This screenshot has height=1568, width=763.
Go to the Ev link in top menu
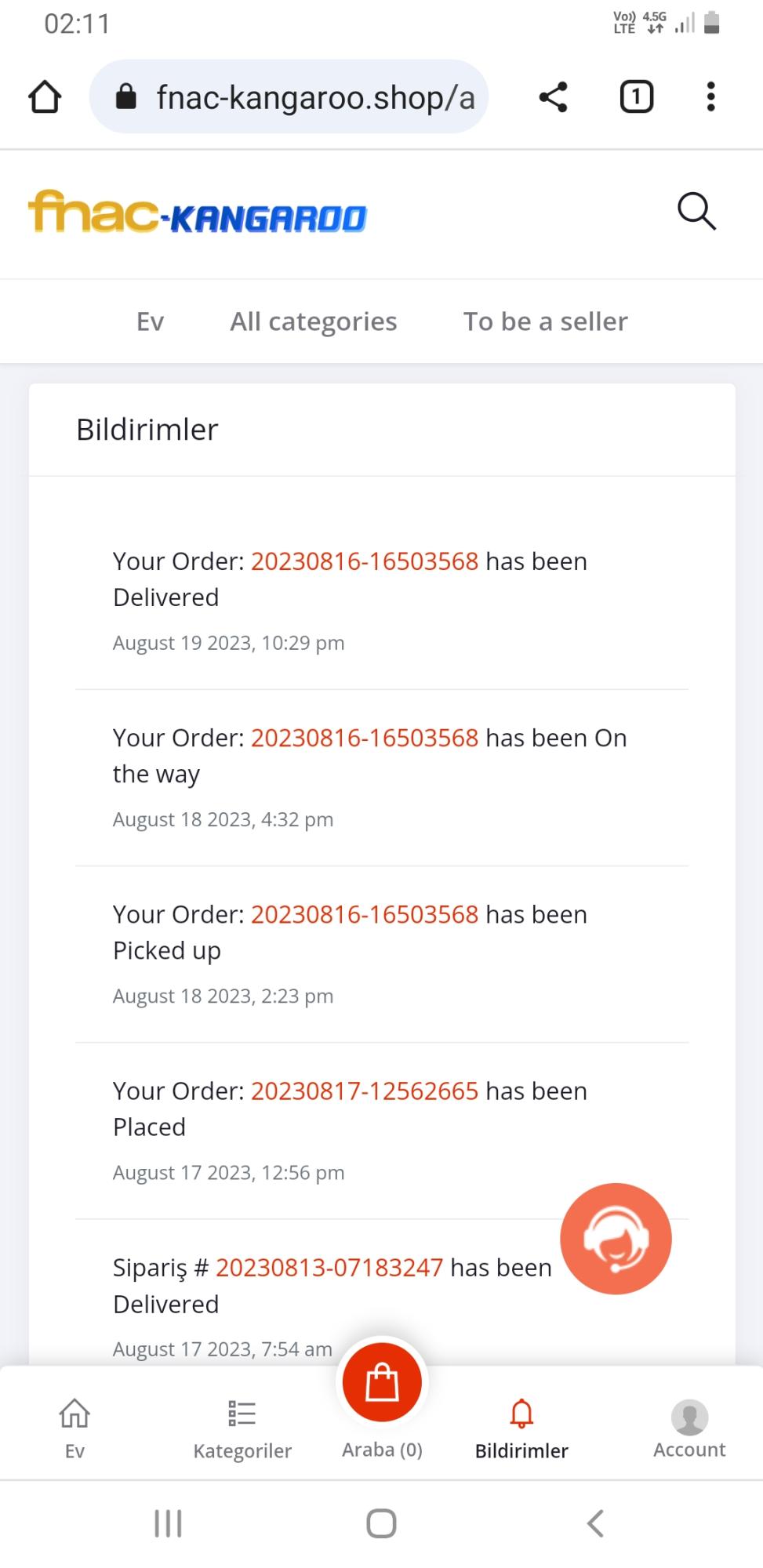[150, 321]
